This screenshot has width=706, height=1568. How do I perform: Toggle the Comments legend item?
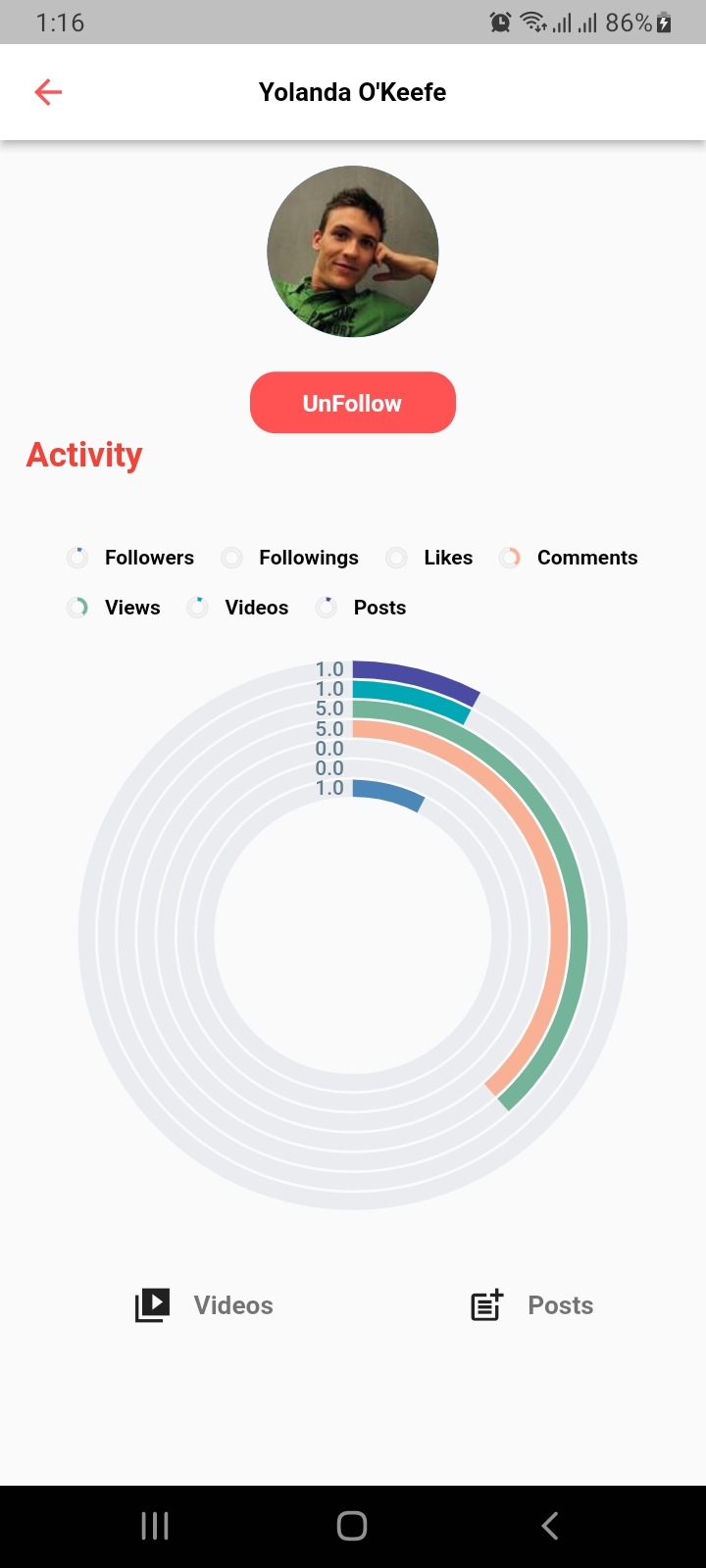tap(568, 558)
